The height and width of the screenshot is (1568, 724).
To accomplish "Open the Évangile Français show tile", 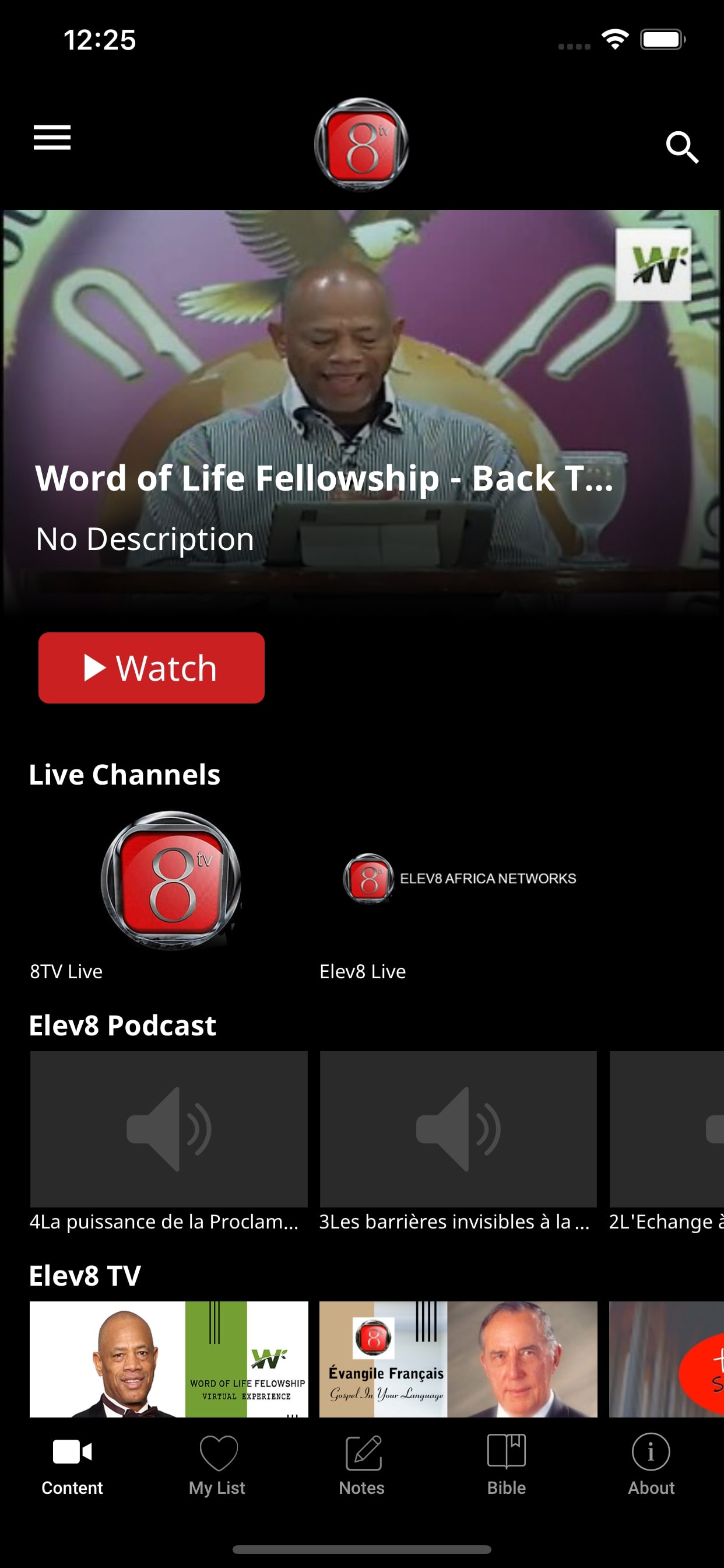I will pos(458,1359).
